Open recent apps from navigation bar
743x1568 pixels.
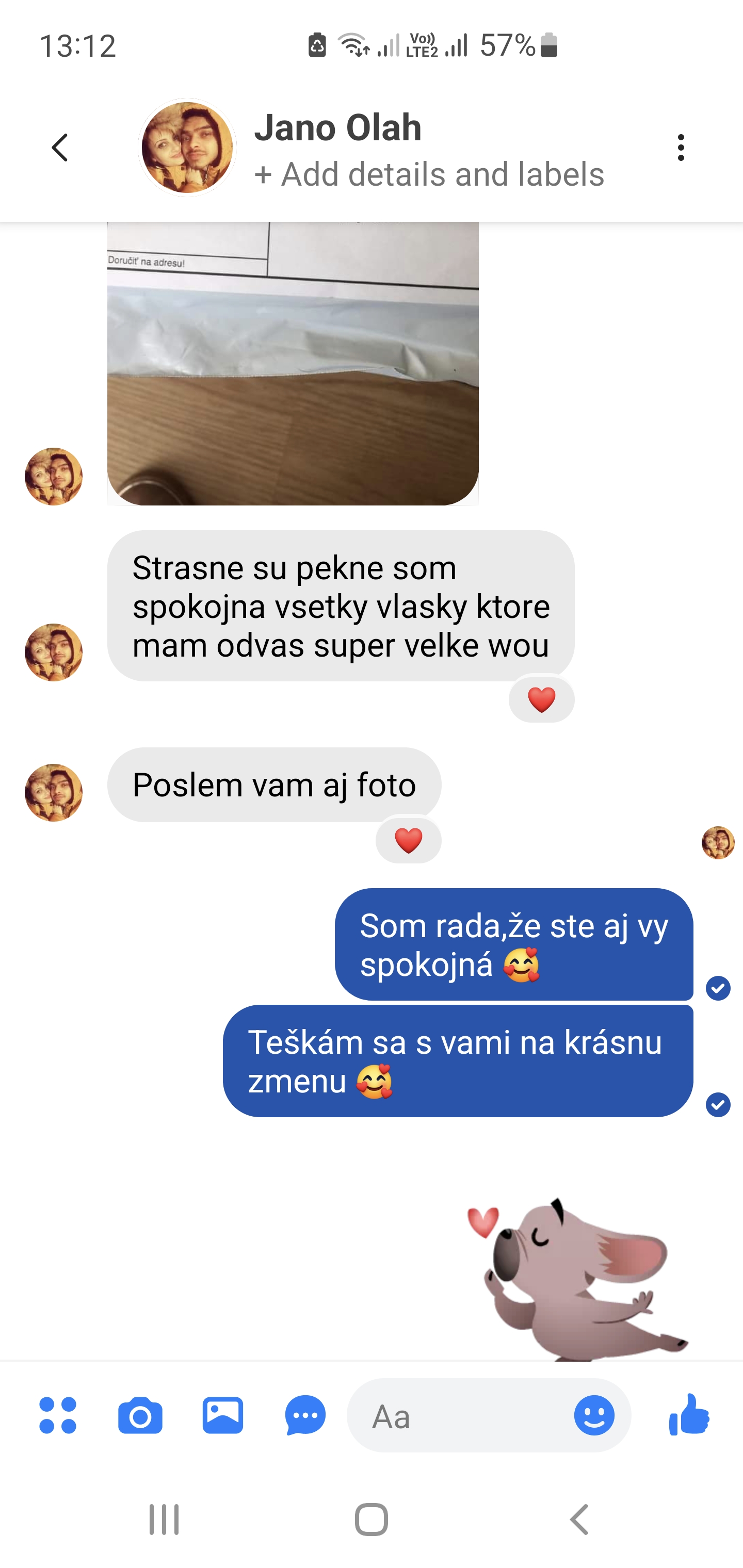coord(164,1520)
